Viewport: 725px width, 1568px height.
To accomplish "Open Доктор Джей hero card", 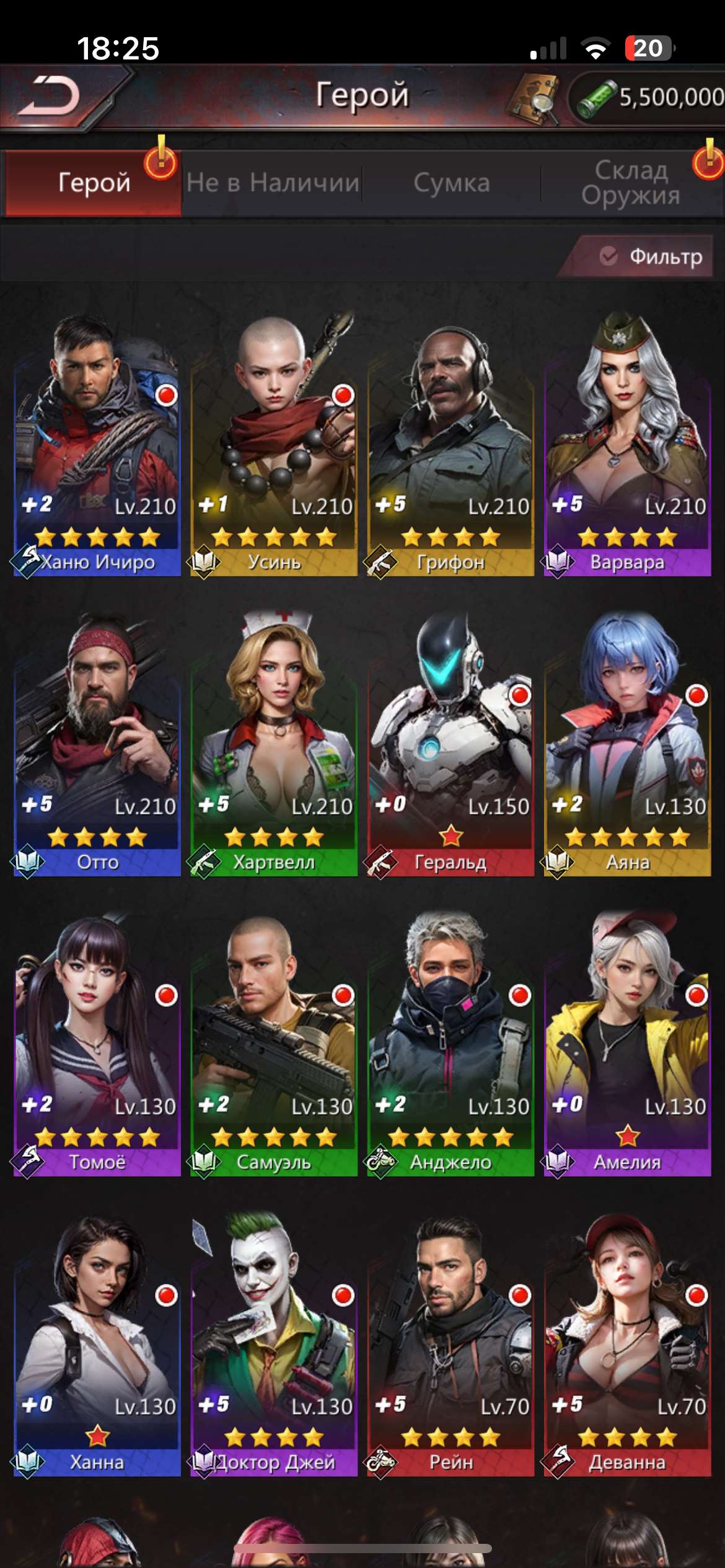I will tap(275, 1347).
